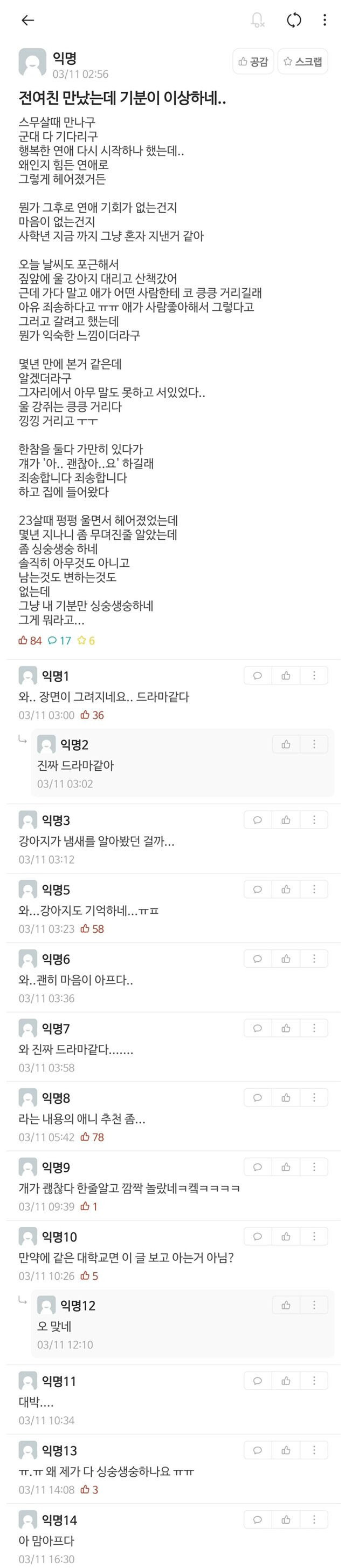Reply to 익명14's comment
This screenshot has height=1568, width=345.
pos(258,1520)
